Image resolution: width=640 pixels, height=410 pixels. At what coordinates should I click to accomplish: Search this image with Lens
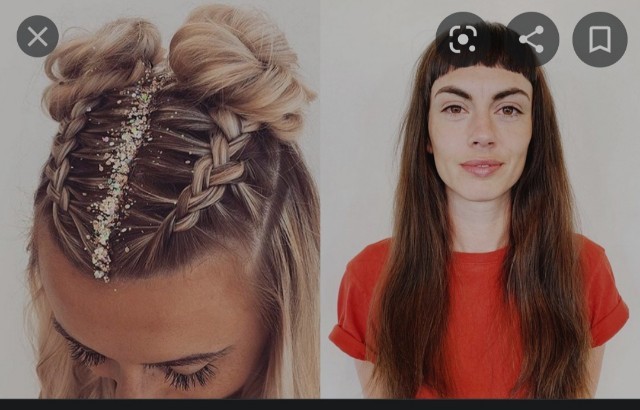coord(463,39)
